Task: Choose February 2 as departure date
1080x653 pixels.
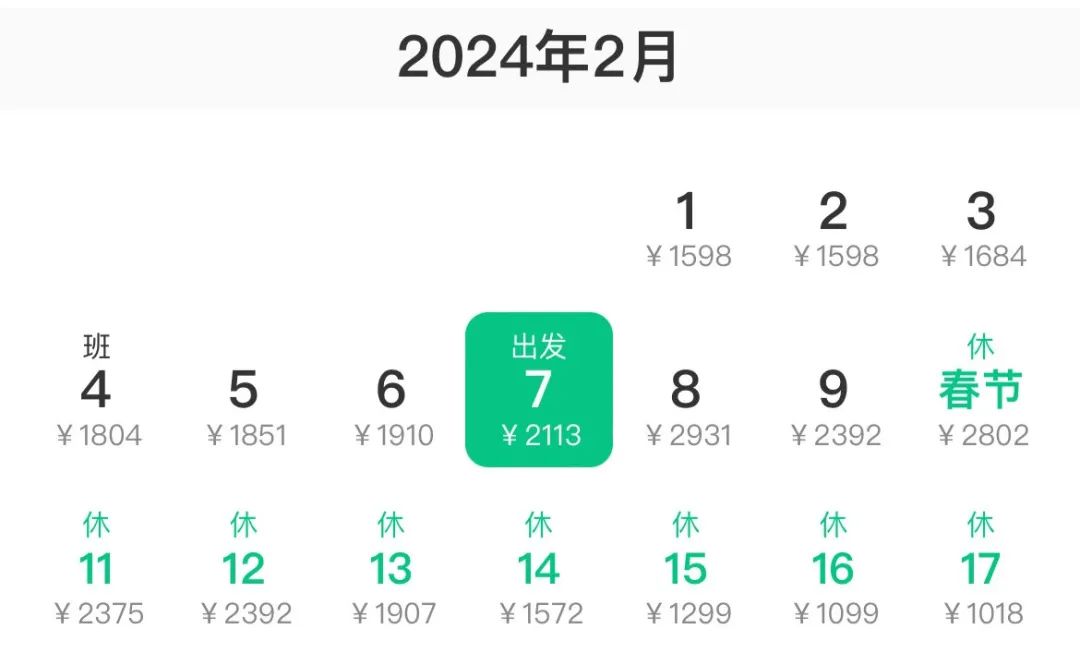Action: [834, 228]
